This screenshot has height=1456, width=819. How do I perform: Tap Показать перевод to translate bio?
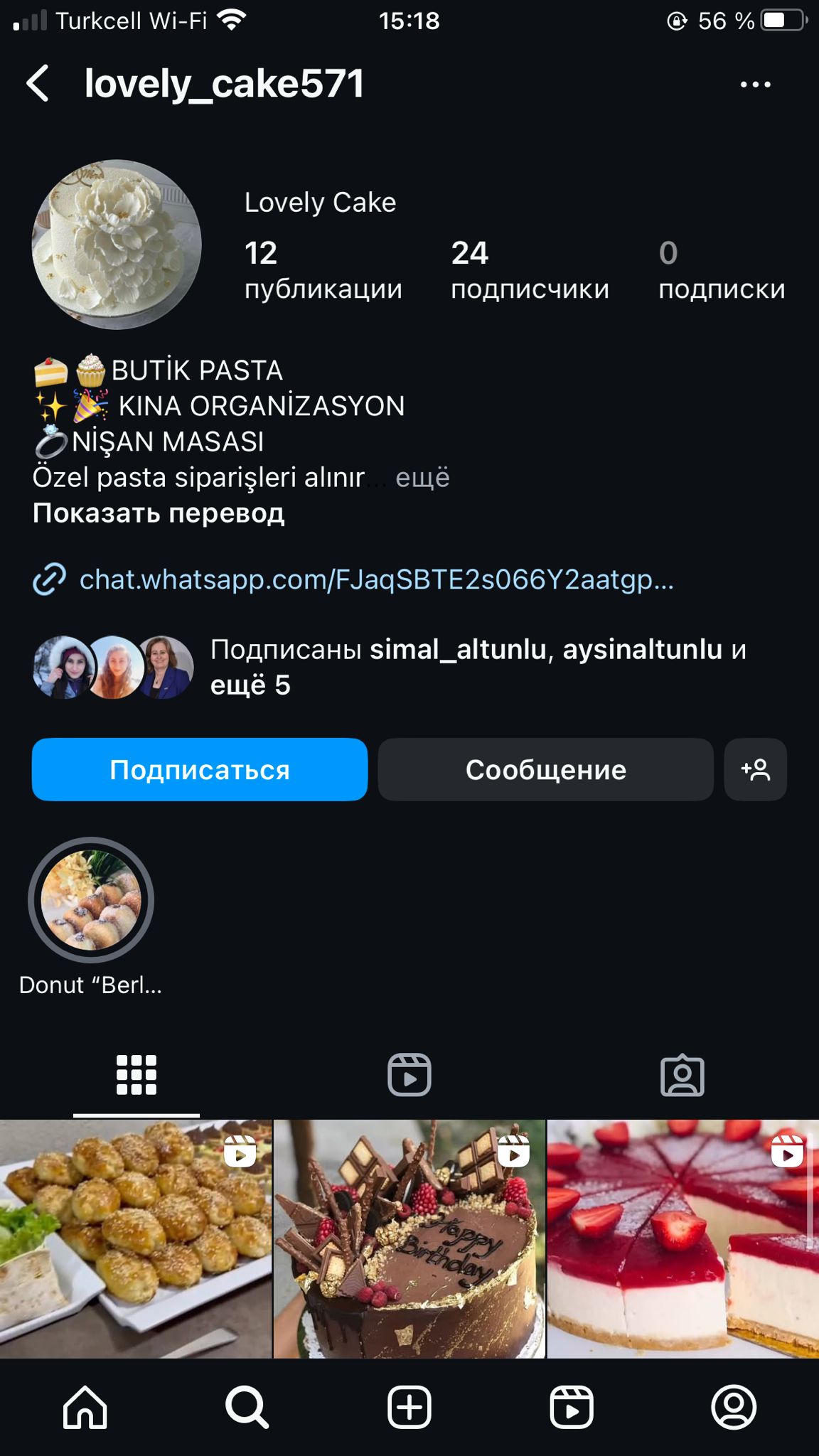point(159,513)
